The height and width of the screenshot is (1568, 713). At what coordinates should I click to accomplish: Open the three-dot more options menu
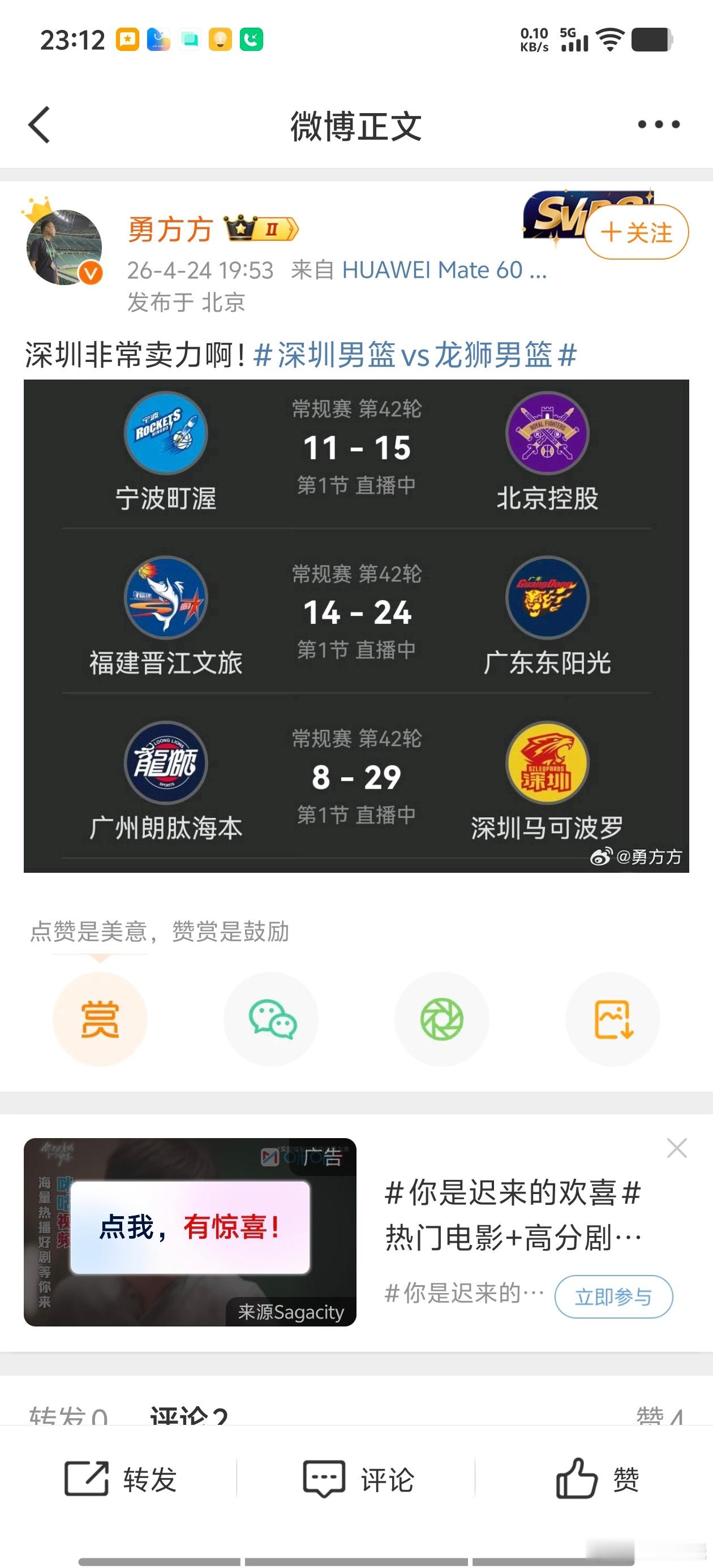[658, 124]
